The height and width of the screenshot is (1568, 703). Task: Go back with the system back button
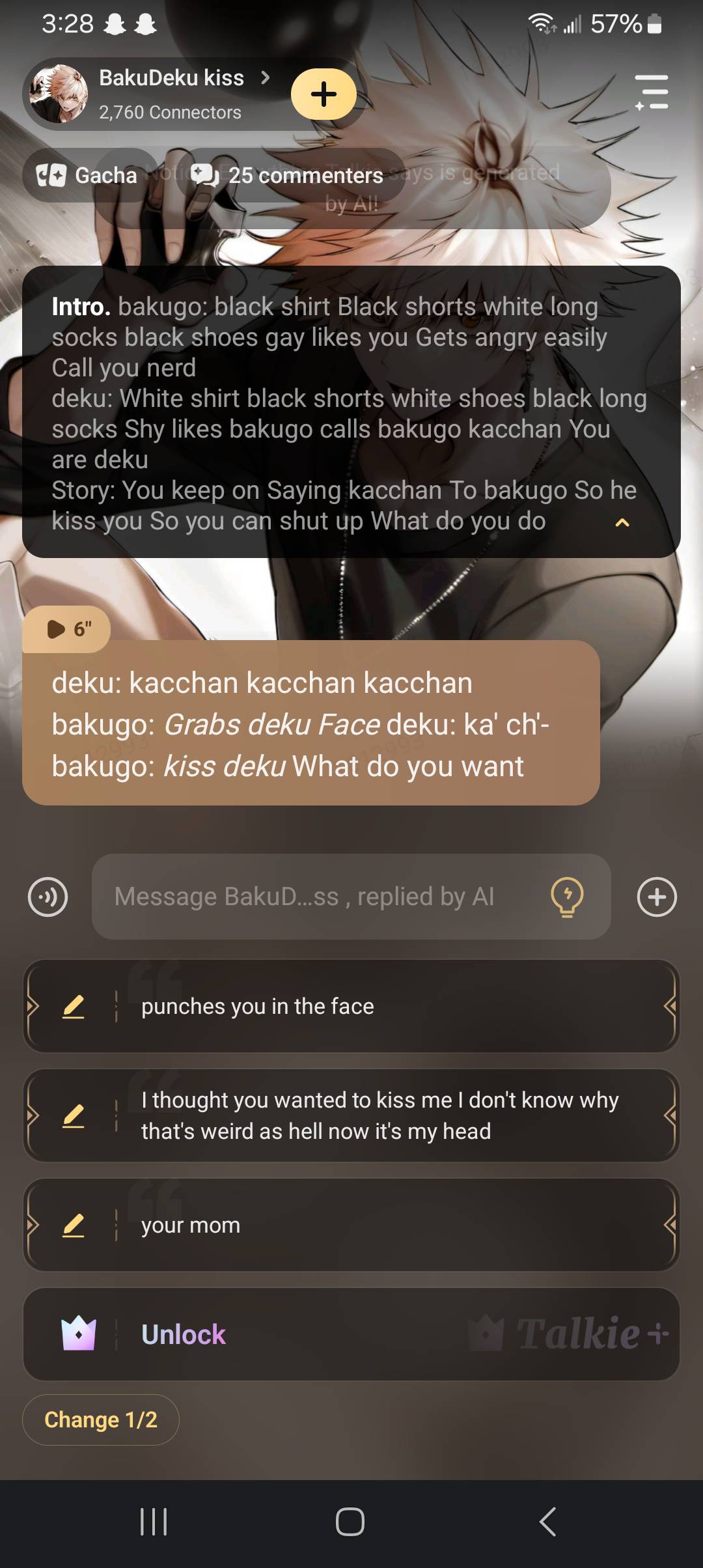click(548, 1522)
